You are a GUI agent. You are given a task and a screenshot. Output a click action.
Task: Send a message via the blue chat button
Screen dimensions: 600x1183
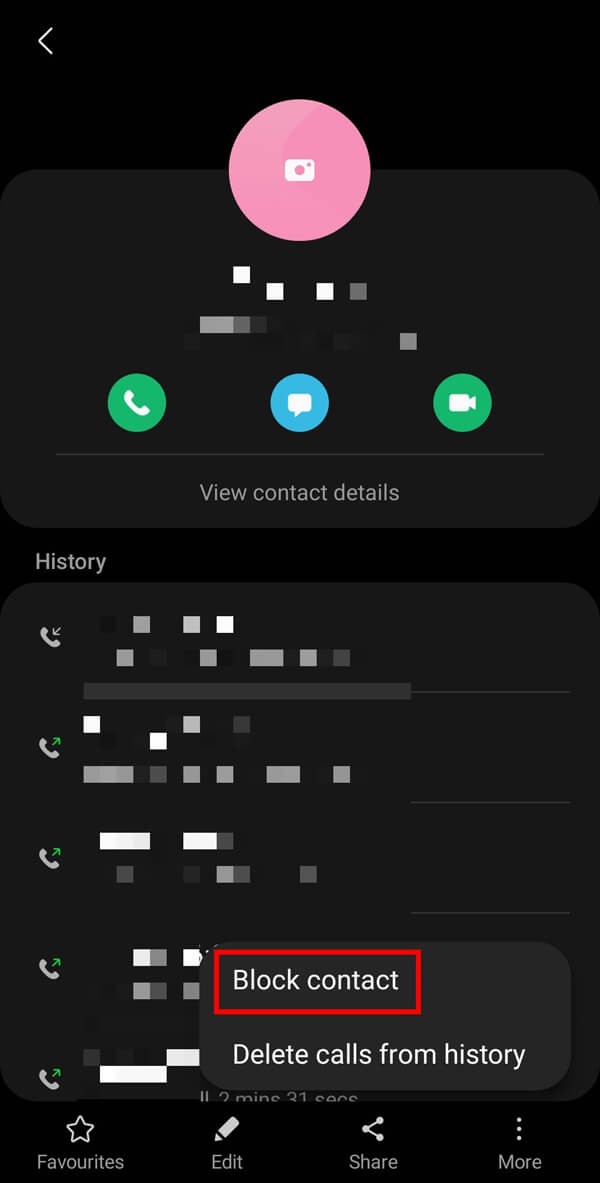tap(300, 403)
